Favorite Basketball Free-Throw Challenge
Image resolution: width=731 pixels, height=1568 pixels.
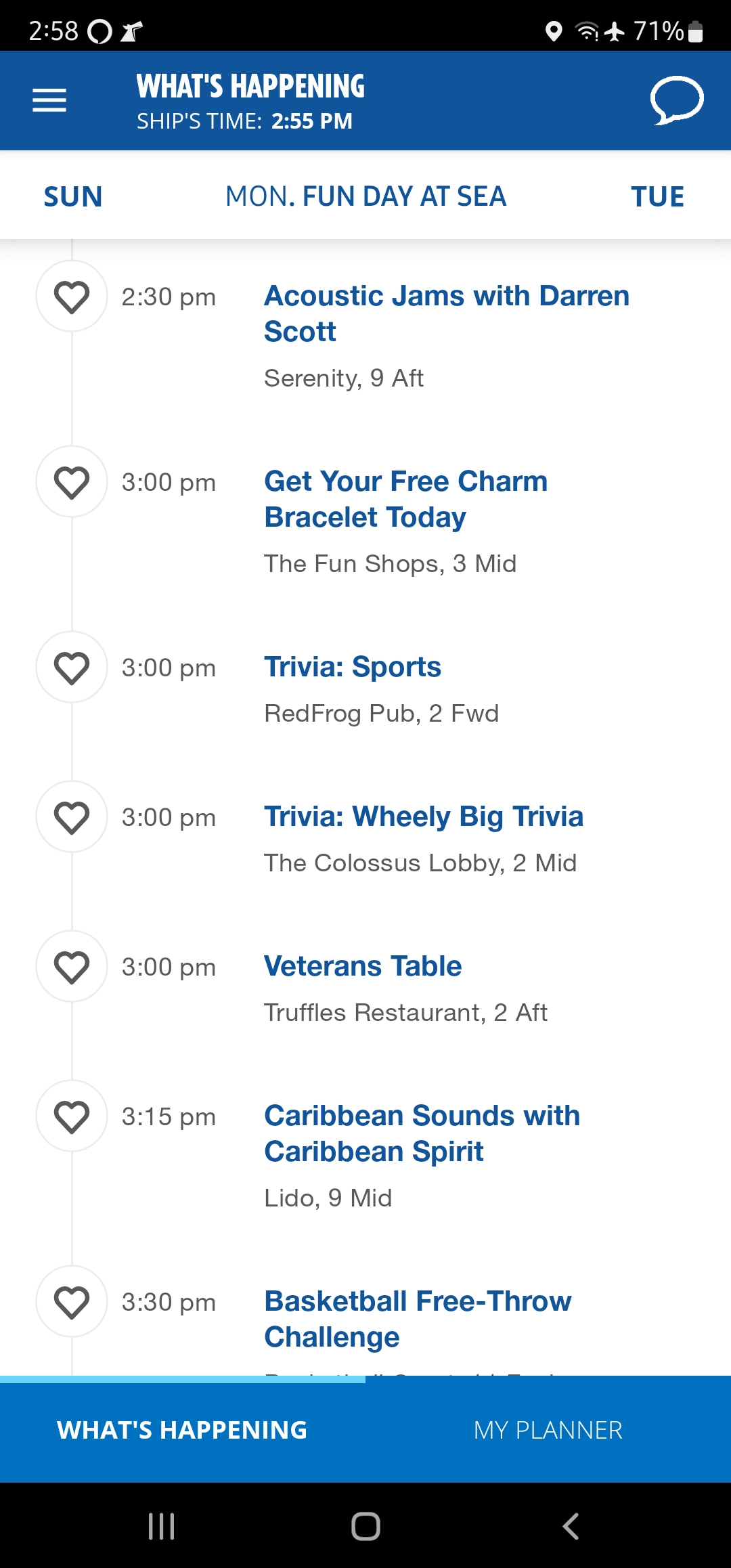[x=72, y=1302]
